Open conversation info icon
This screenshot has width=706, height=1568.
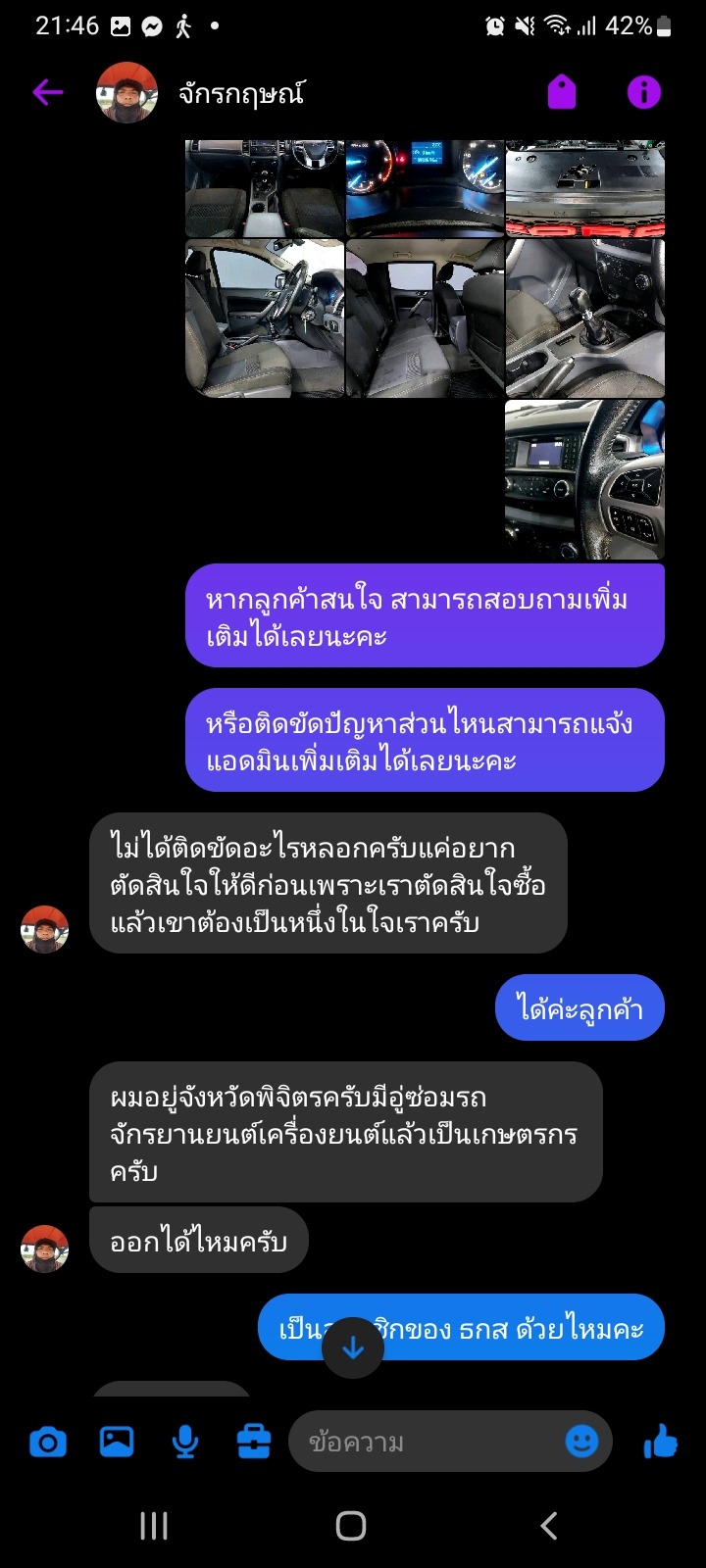pyautogui.click(x=644, y=92)
